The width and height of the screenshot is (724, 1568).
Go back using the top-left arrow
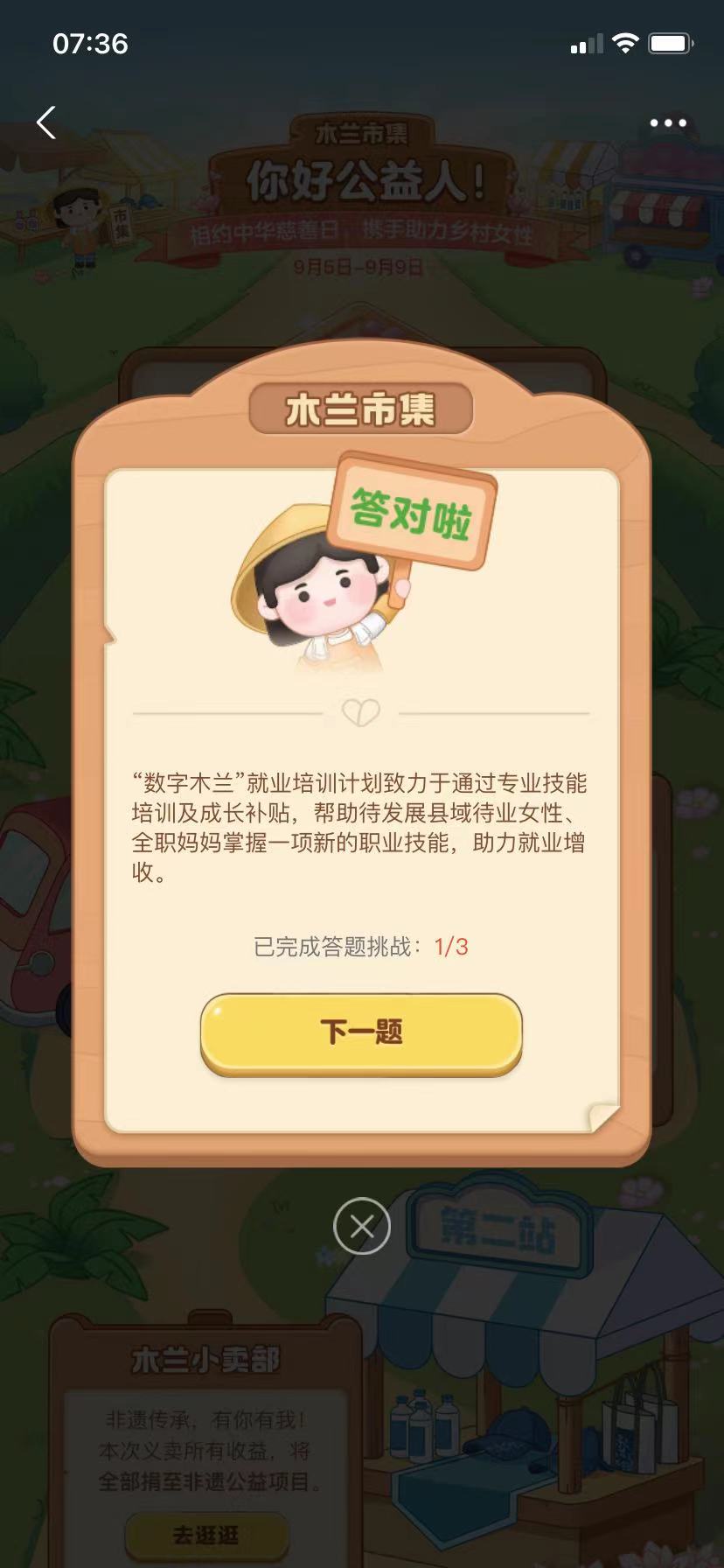coord(46,122)
